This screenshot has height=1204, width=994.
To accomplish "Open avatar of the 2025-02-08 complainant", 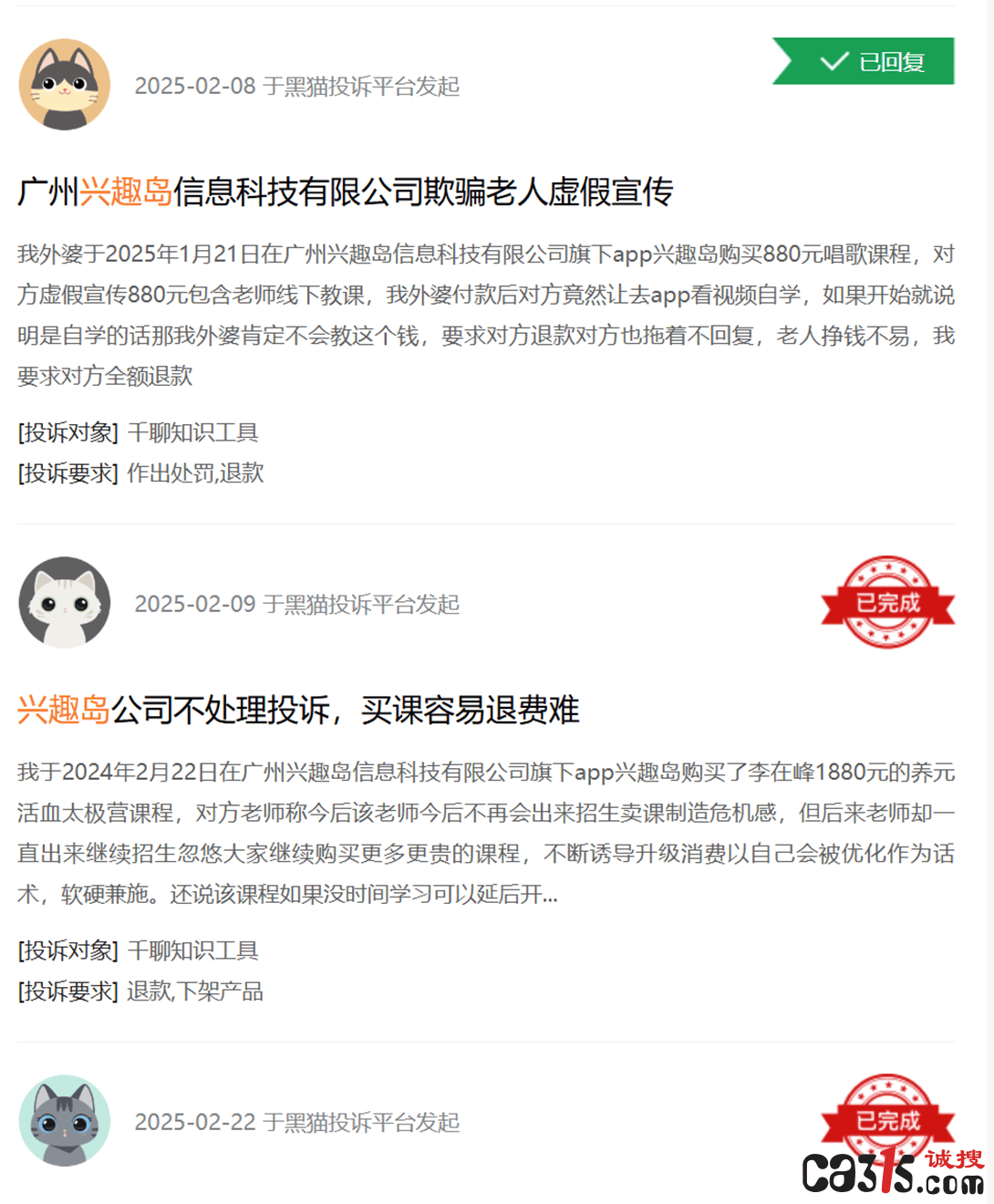I will pos(65,85).
